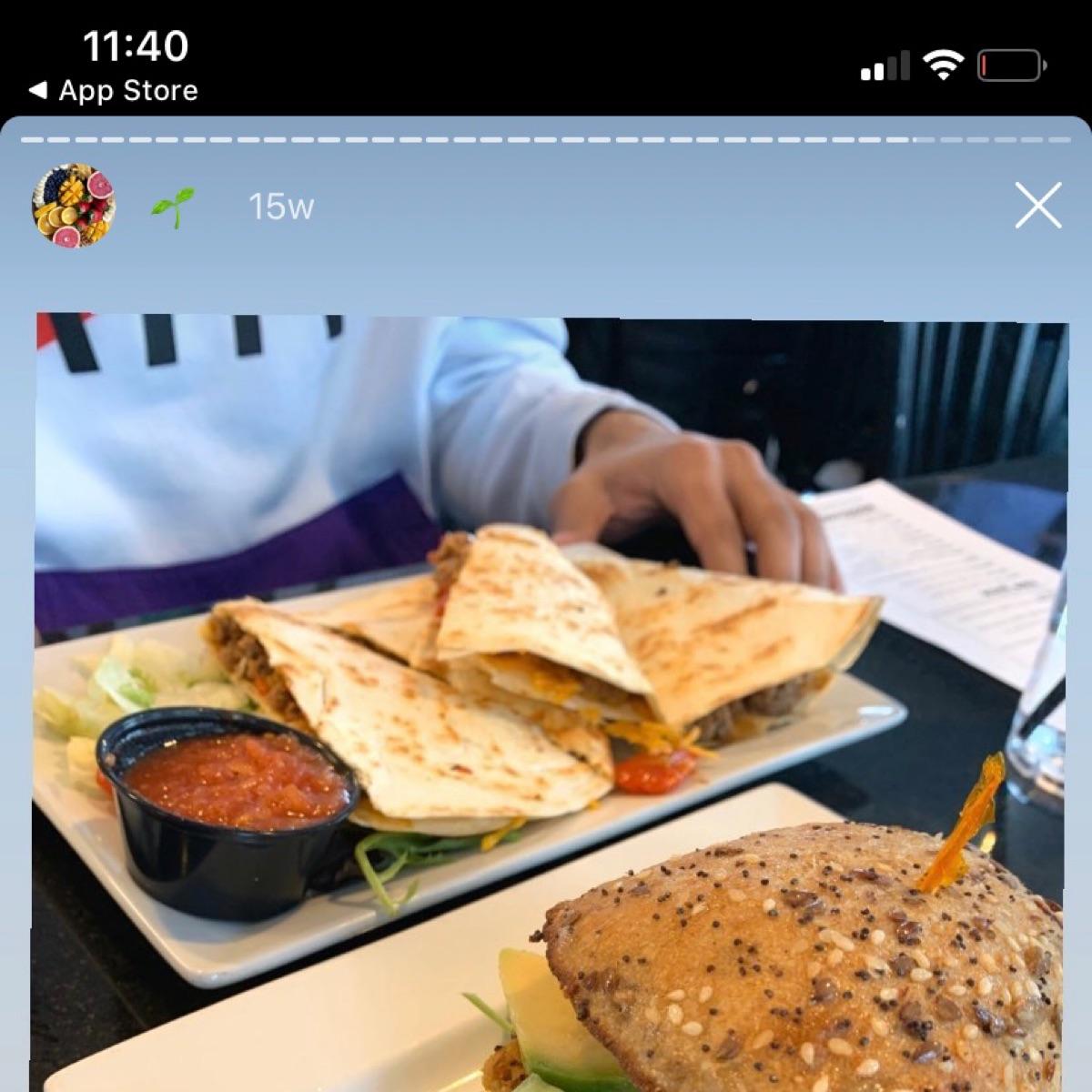The width and height of the screenshot is (1092, 1092).
Task: Return to App Store
Action: [x=113, y=90]
